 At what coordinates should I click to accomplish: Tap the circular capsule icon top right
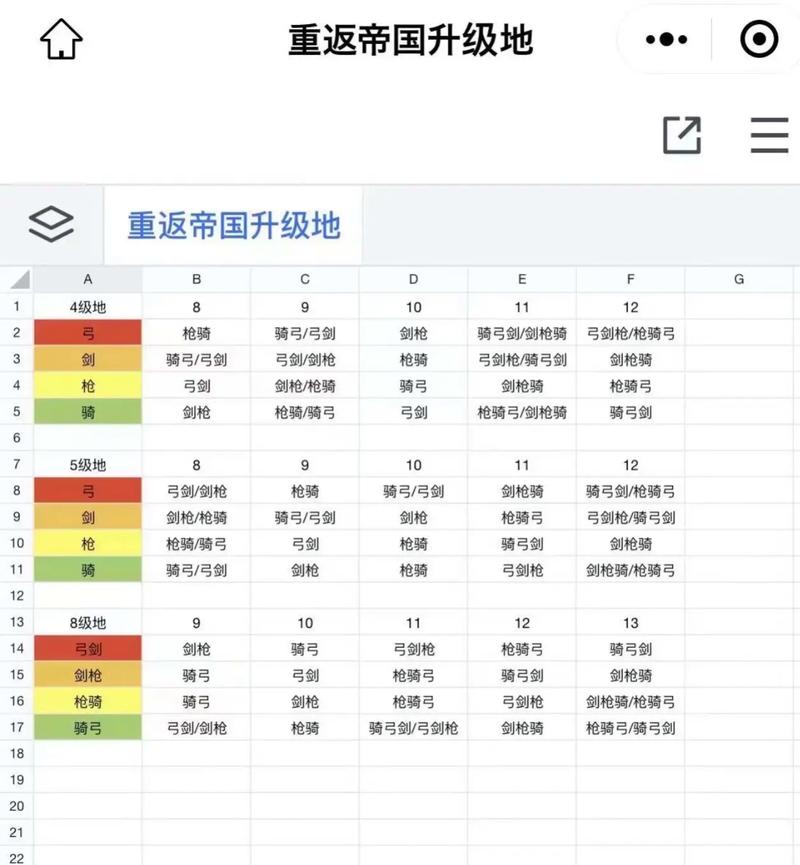(756, 37)
